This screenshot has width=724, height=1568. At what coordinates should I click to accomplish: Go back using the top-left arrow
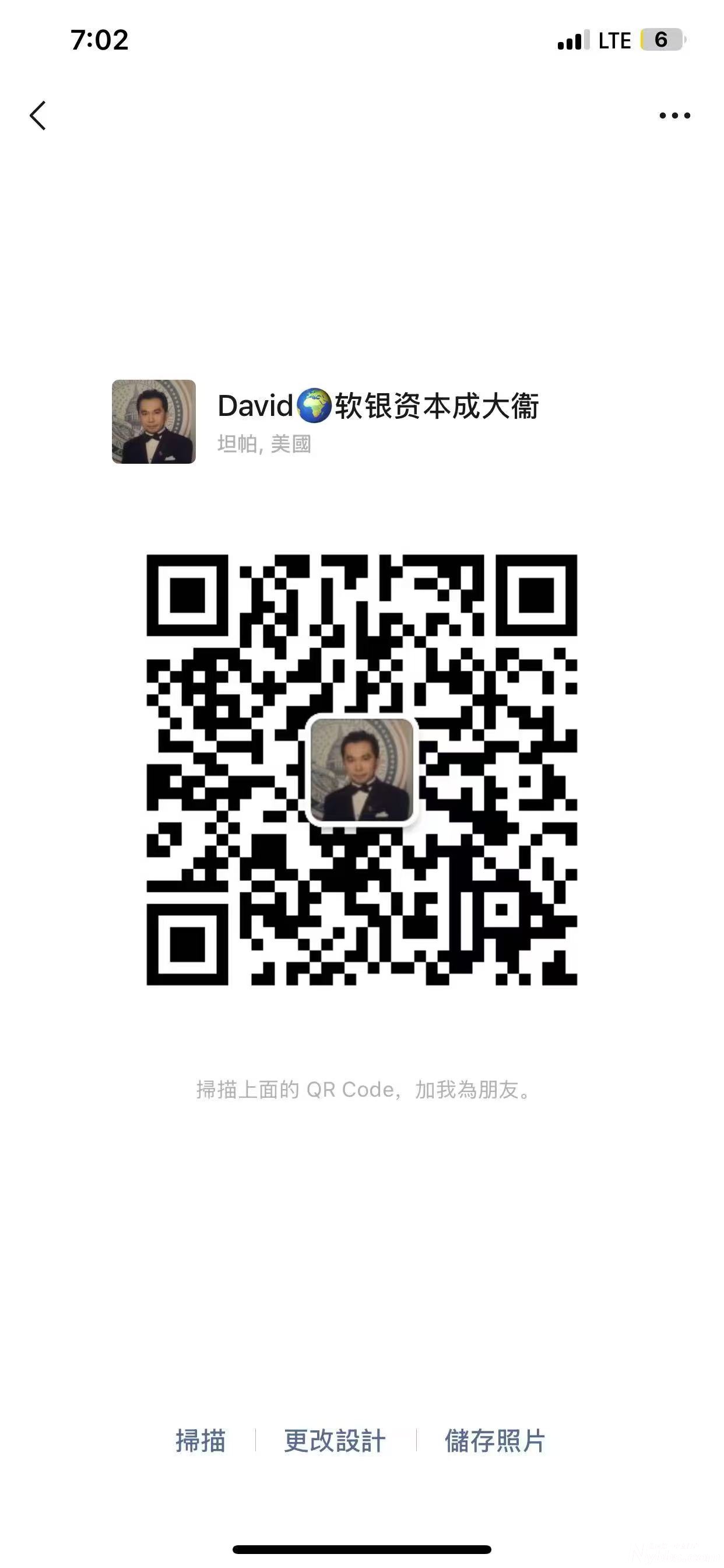coord(38,116)
